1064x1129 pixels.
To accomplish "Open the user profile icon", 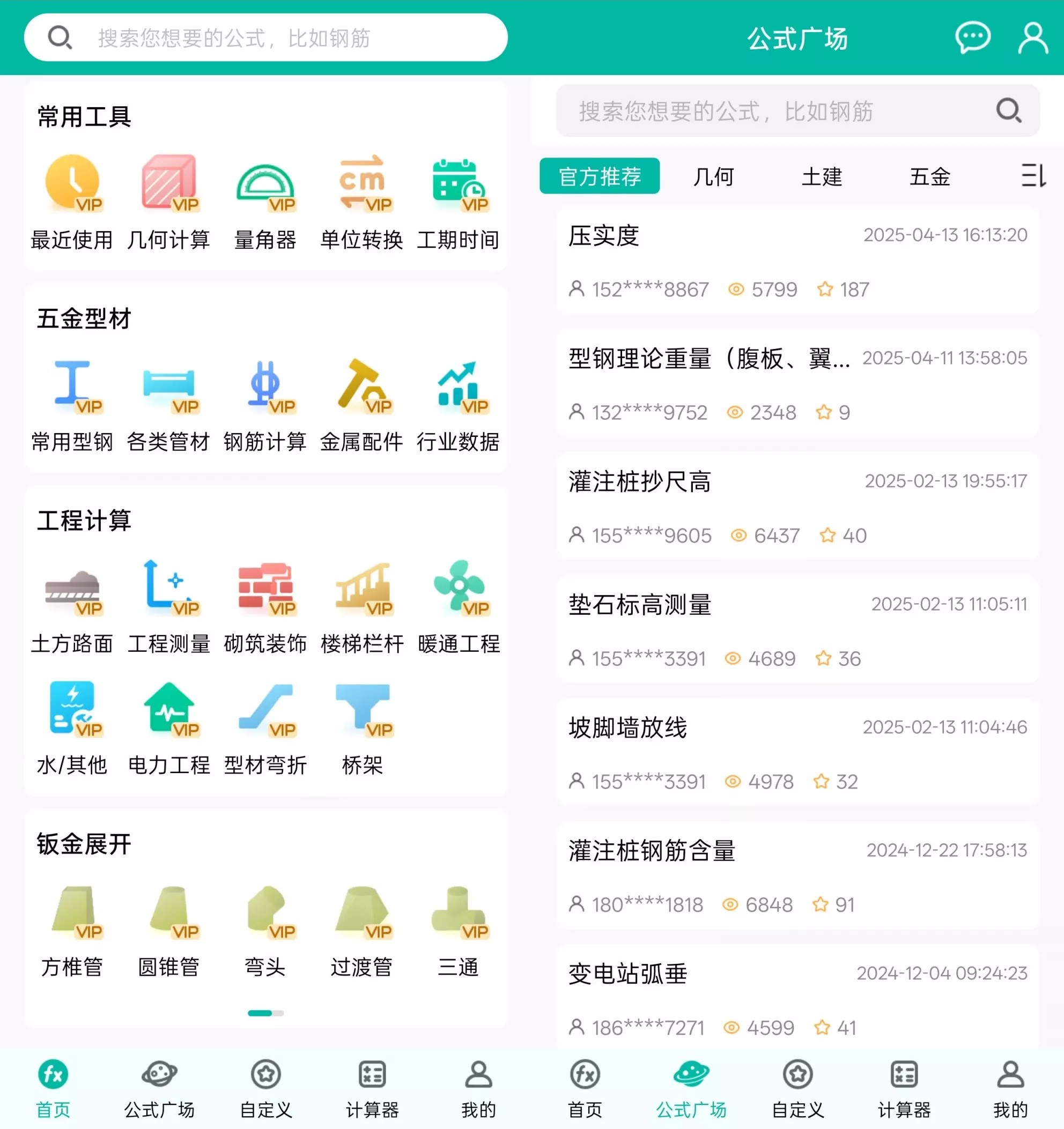I will [x=1032, y=38].
